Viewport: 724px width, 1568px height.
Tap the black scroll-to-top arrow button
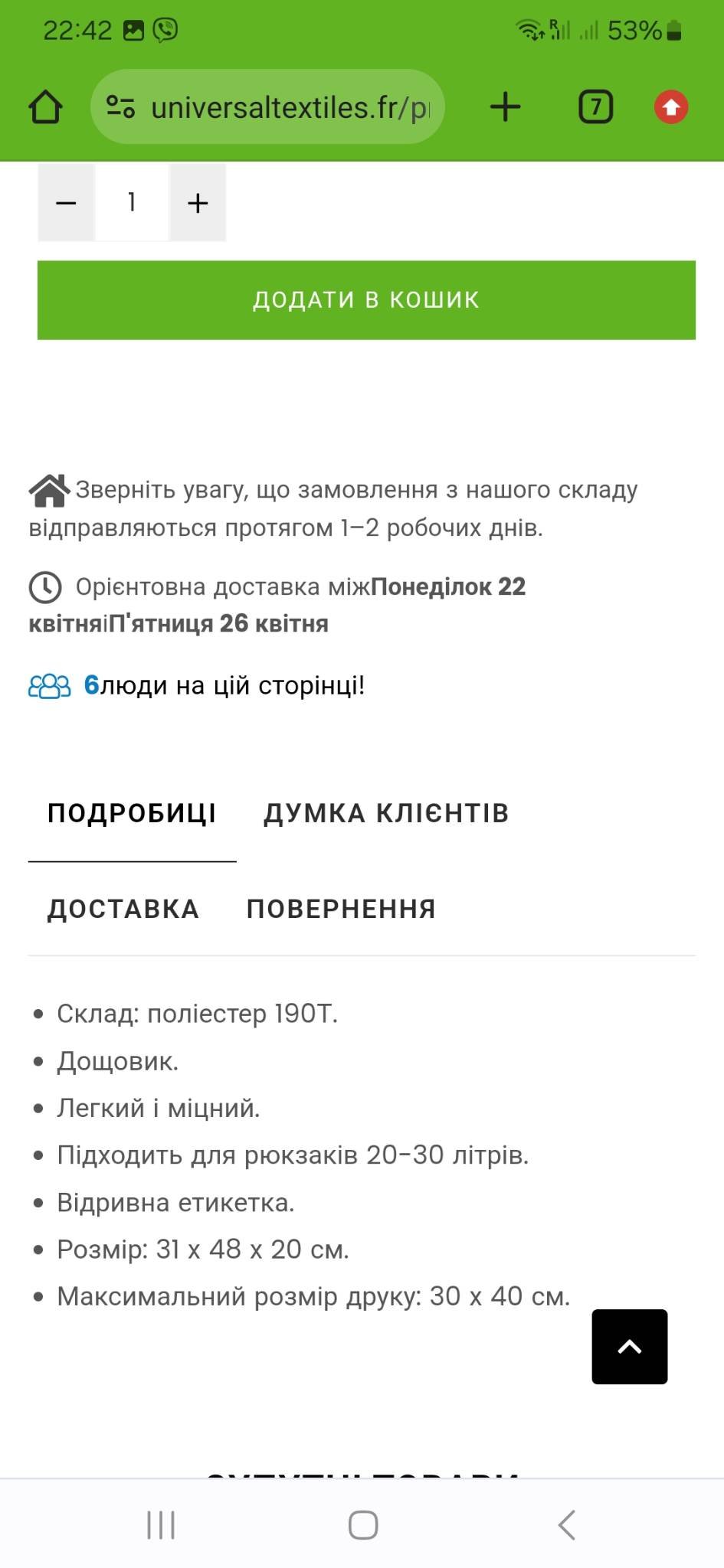(629, 1347)
